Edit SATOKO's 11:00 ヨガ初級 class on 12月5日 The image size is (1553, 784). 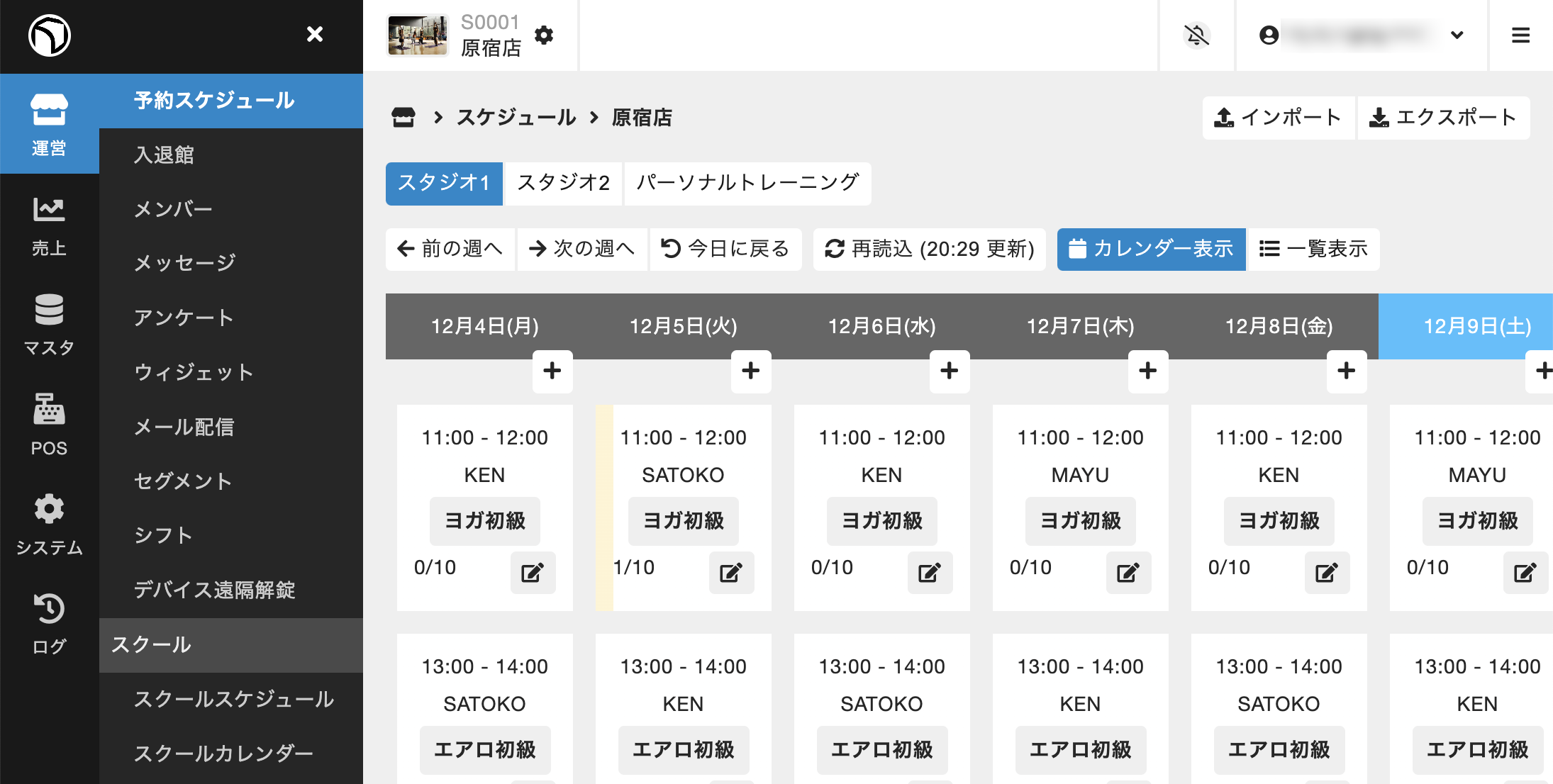coord(731,573)
